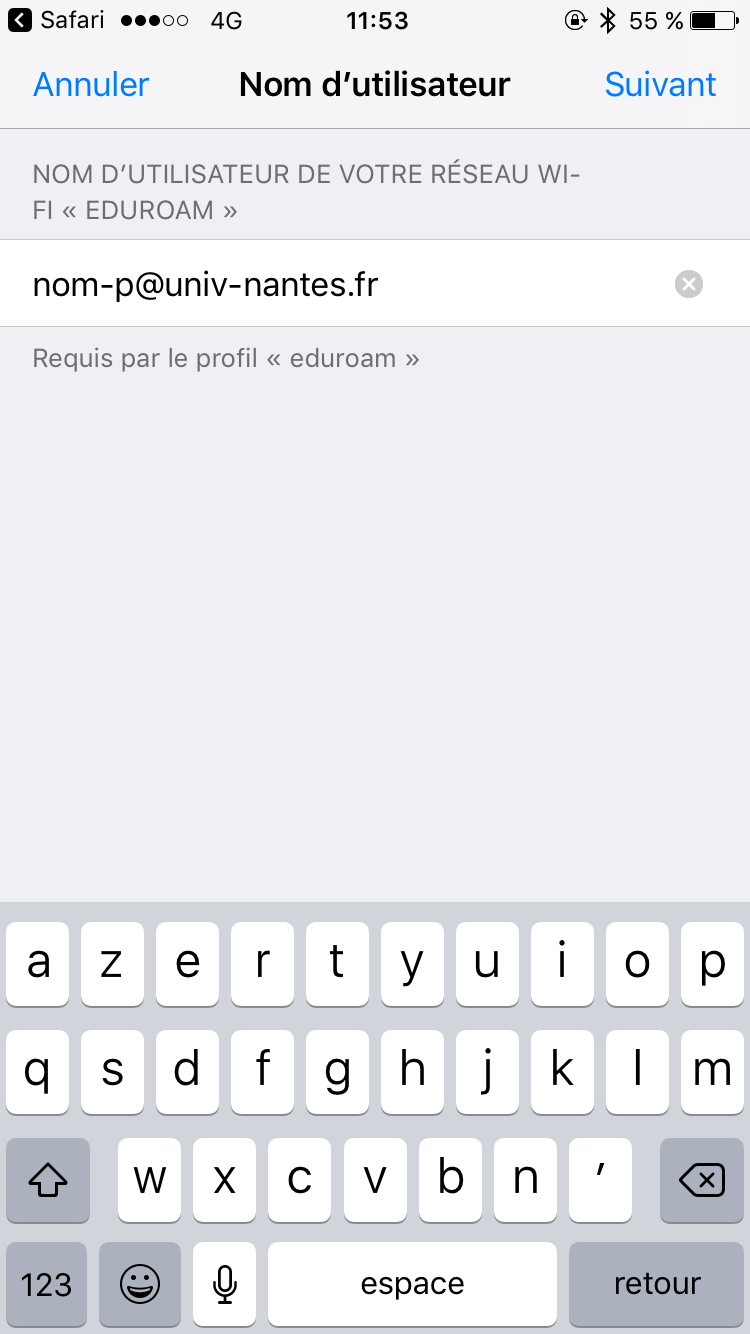Clear the username field with the X icon

688,284
